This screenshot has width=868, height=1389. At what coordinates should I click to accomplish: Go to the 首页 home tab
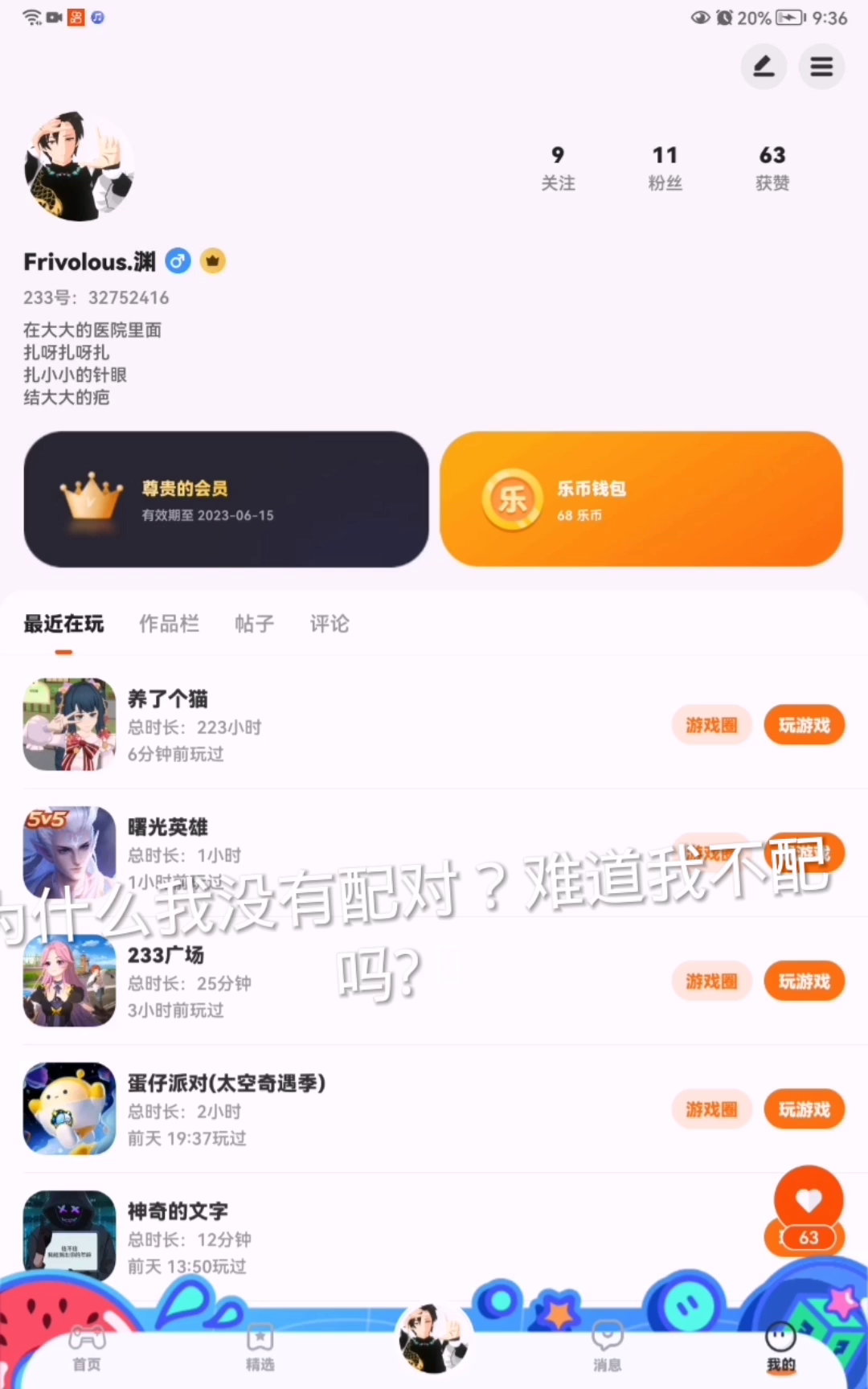(87, 1348)
